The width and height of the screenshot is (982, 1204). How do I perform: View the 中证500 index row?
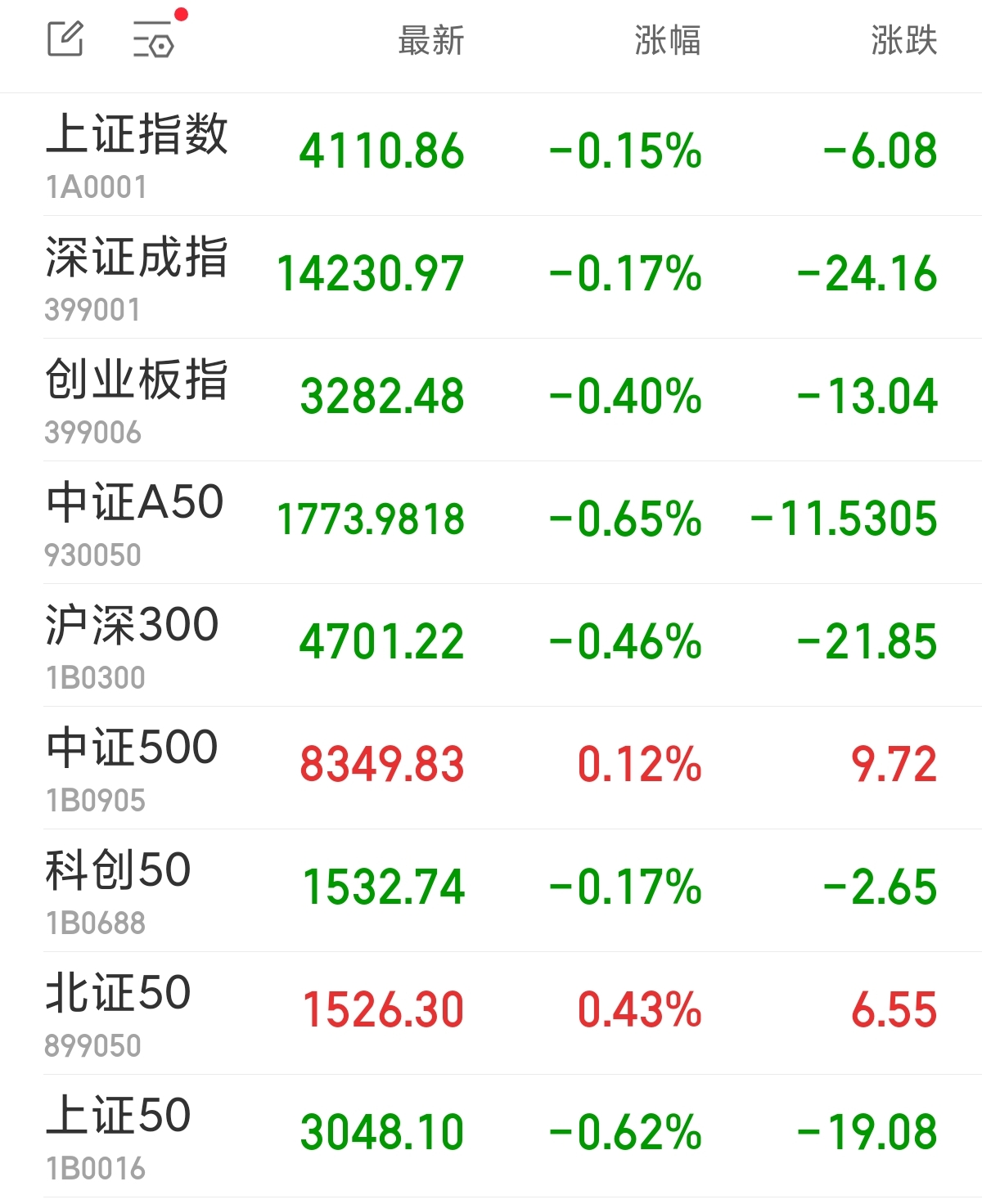[x=491, y=768]
